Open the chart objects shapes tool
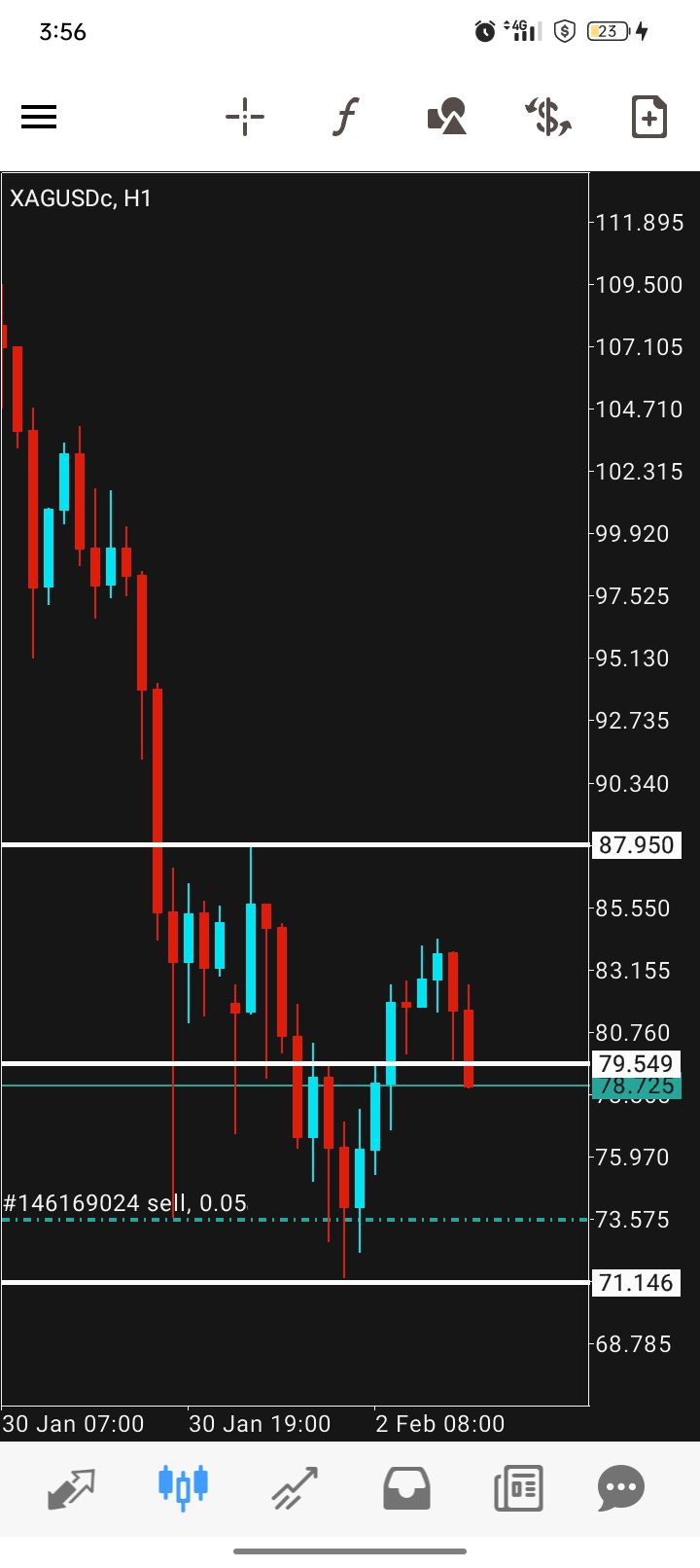The height and width of the screenshot is (1568, 700). click(447, 118)
